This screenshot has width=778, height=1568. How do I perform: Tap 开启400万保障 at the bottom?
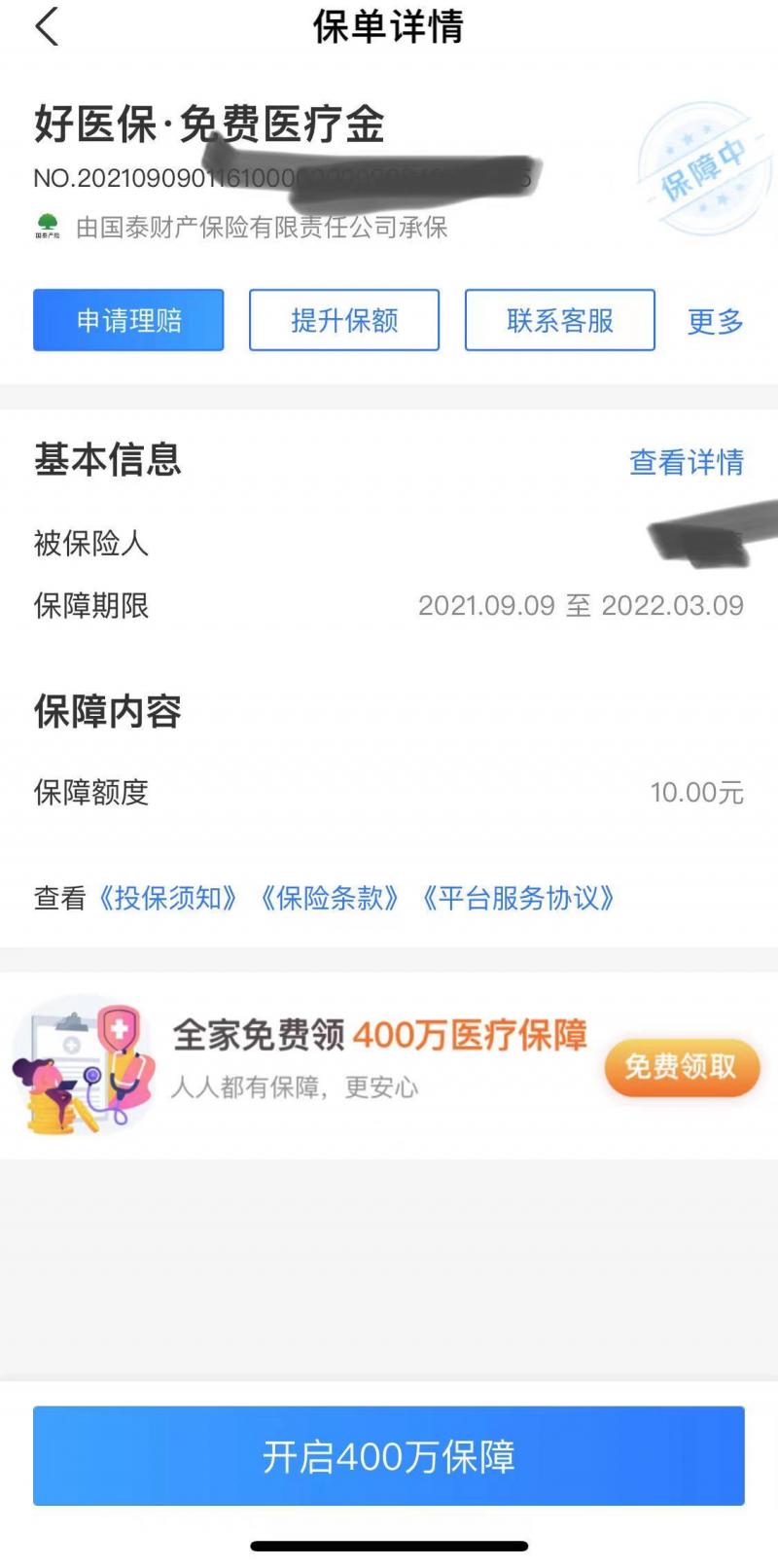(389, 1456)
